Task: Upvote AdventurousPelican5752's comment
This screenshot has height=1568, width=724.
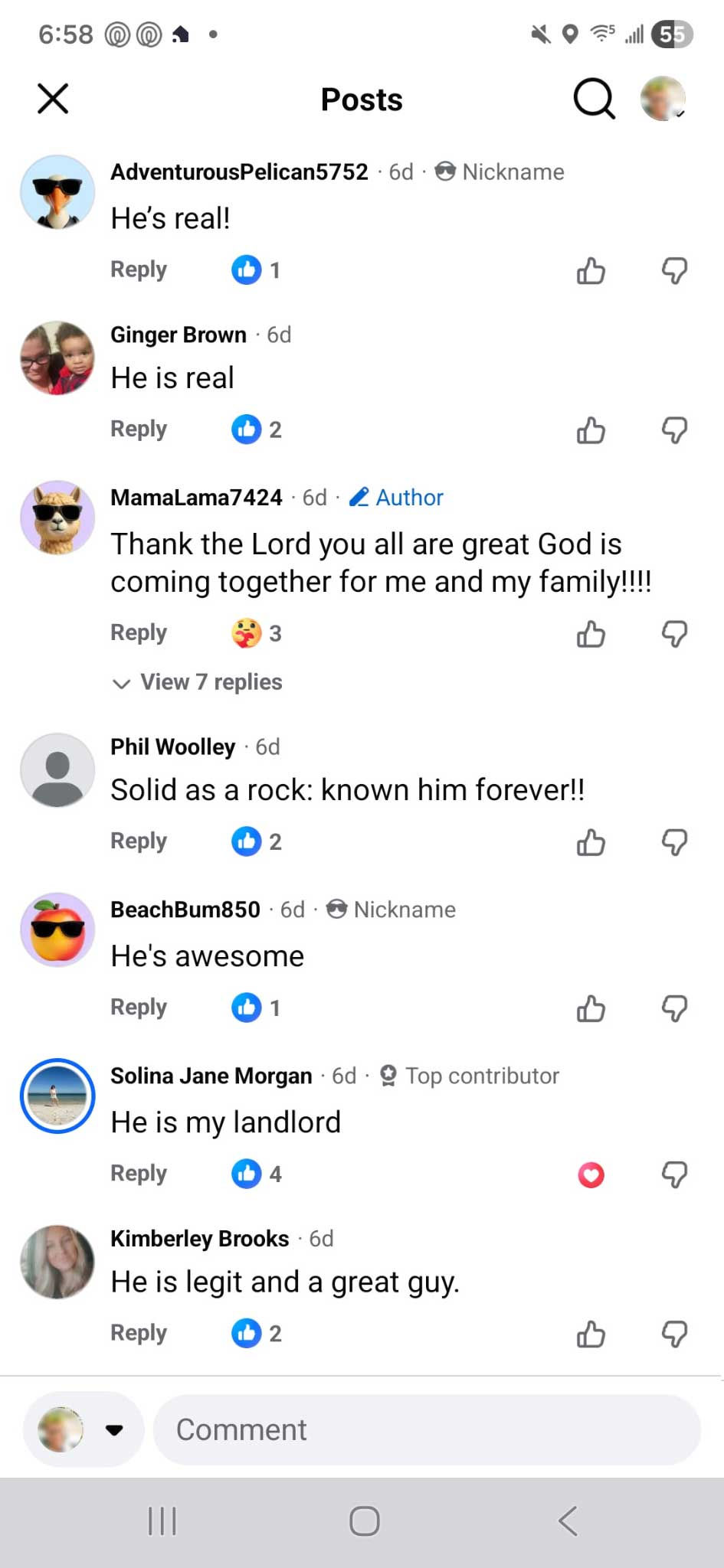Action: [x=591, y=270]
